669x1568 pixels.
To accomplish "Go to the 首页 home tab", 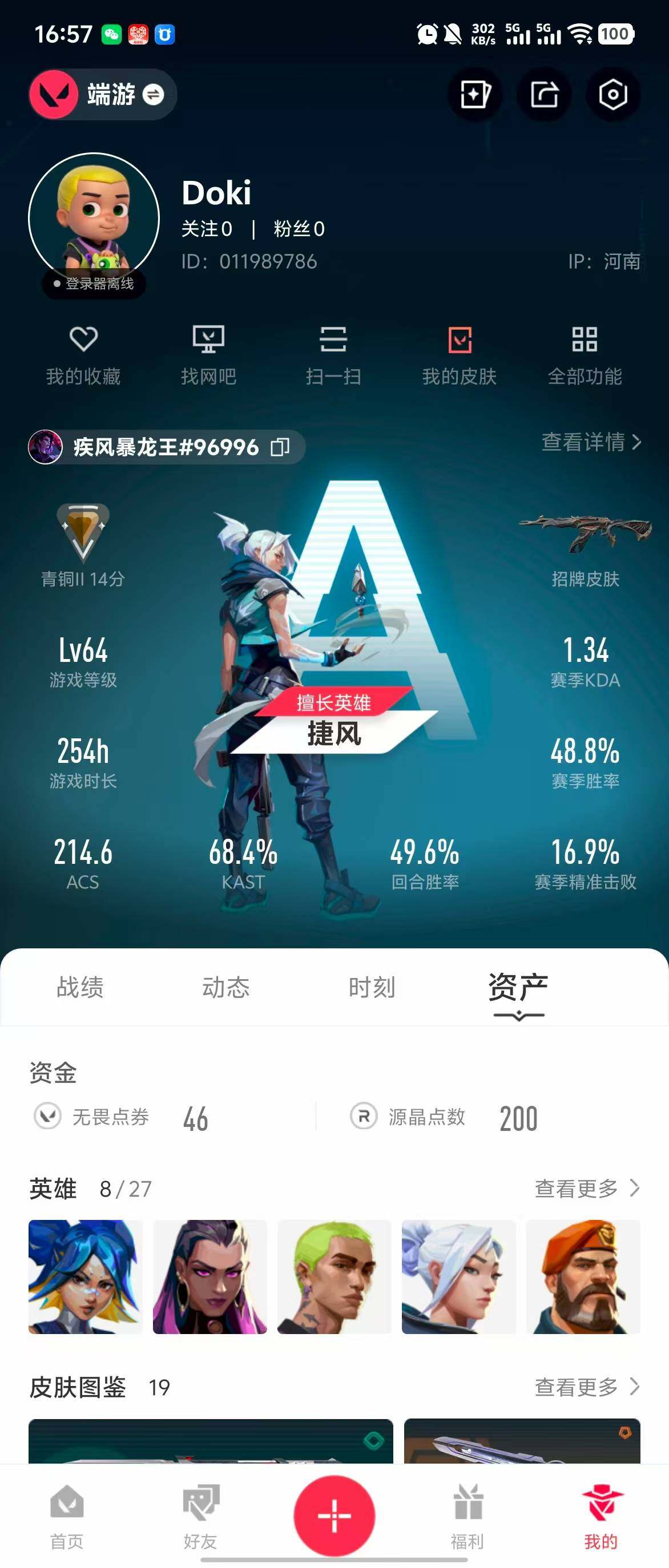I will pos(67,1516).
